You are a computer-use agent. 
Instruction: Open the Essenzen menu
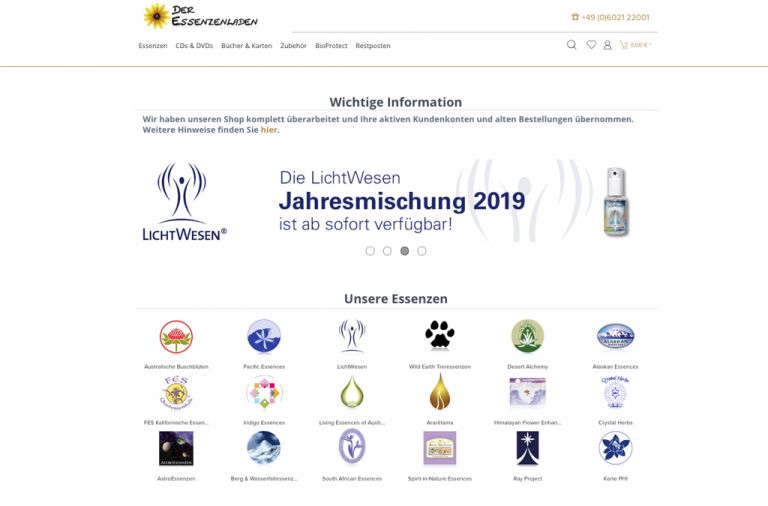click(x=153, y=46)
